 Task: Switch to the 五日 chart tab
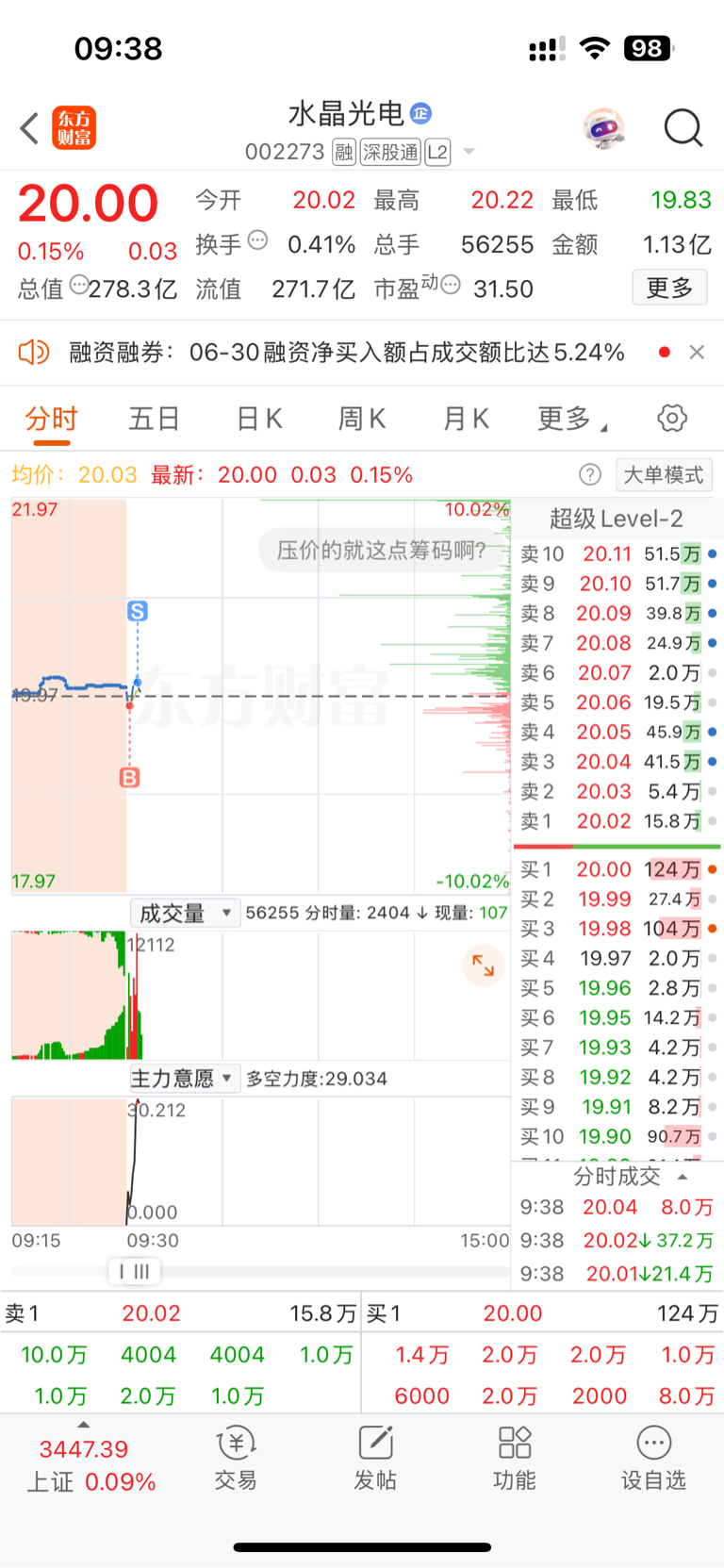[154, 419]
